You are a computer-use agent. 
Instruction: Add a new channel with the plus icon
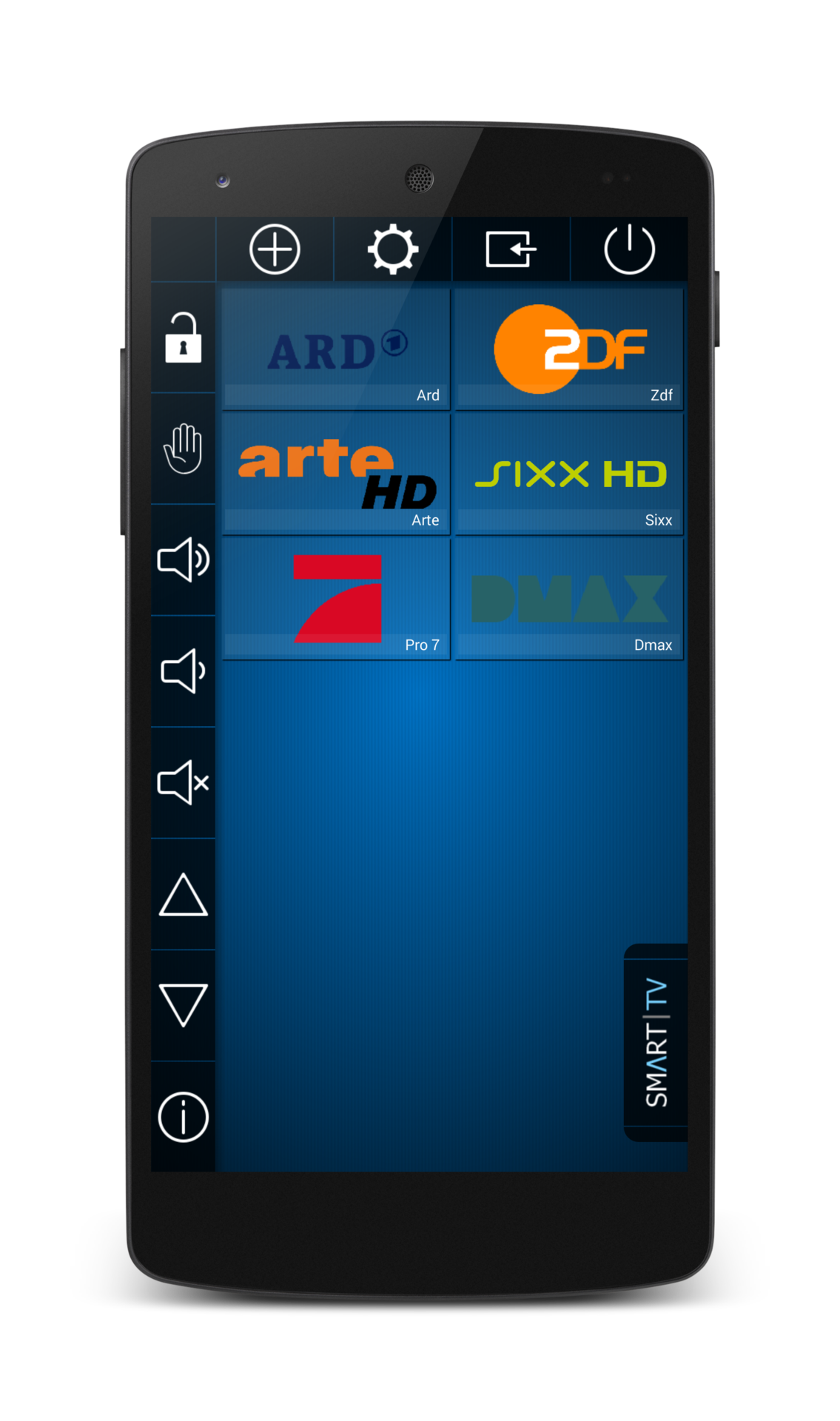[275, 249]
